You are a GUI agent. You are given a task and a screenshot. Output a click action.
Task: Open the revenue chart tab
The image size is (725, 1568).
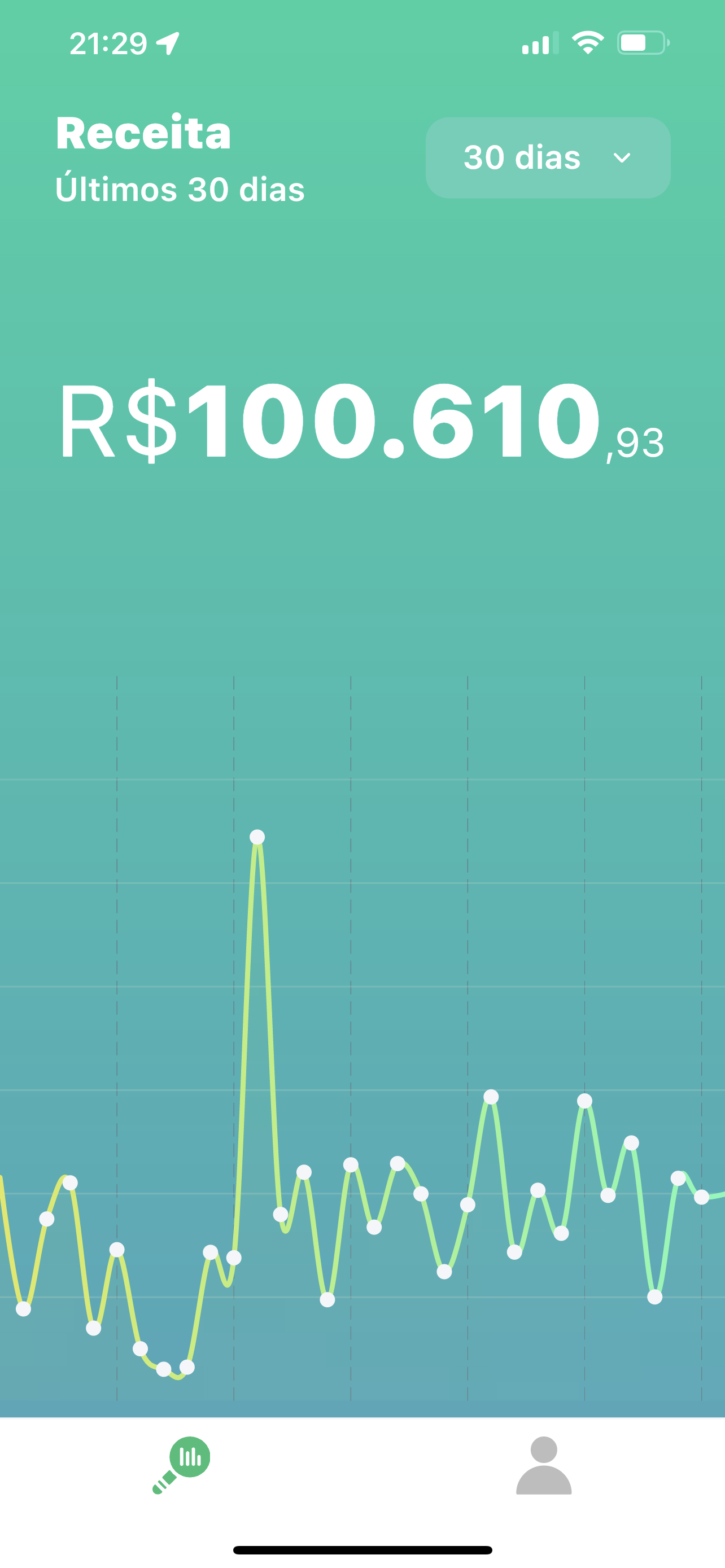(x=181, y=1465)
